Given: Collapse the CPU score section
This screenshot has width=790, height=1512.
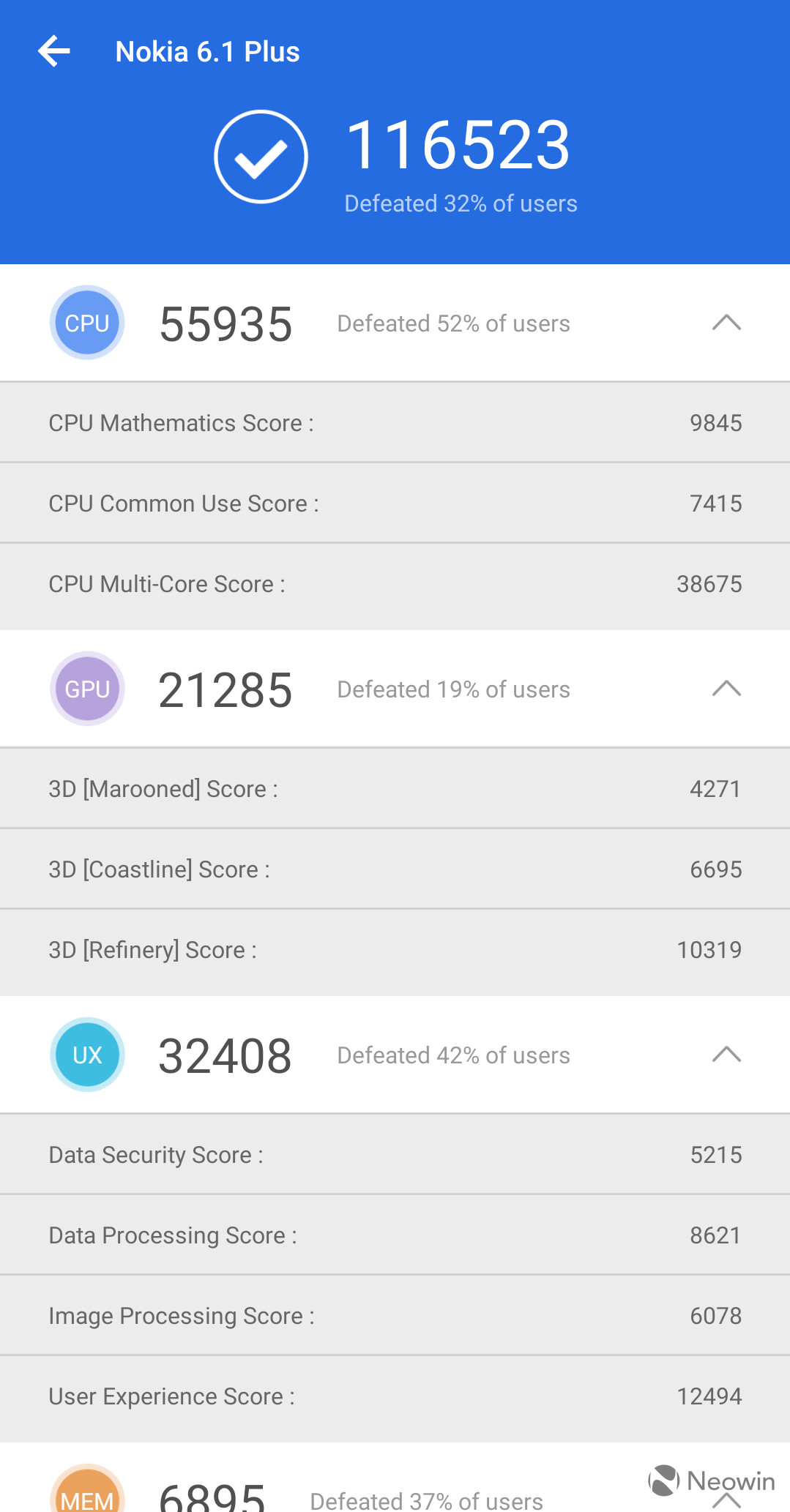Looking at the screenshot, I should pos(726,323).
